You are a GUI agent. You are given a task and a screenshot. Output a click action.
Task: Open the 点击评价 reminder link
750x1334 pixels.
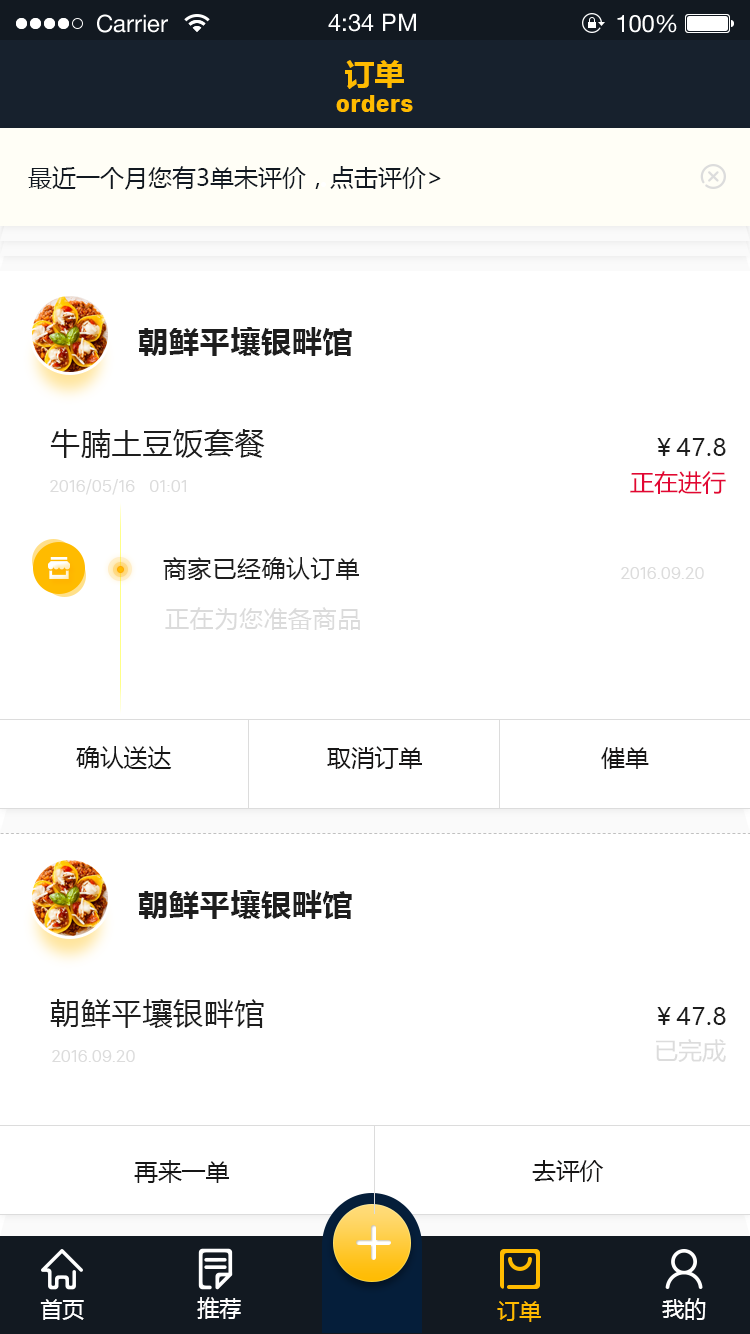pyautogui.click(x=385, y=178)
